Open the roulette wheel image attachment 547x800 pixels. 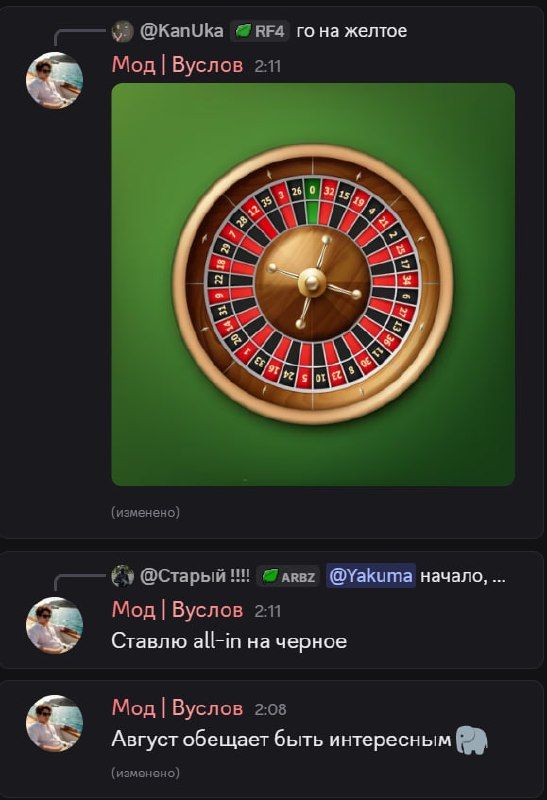[313, 284]
